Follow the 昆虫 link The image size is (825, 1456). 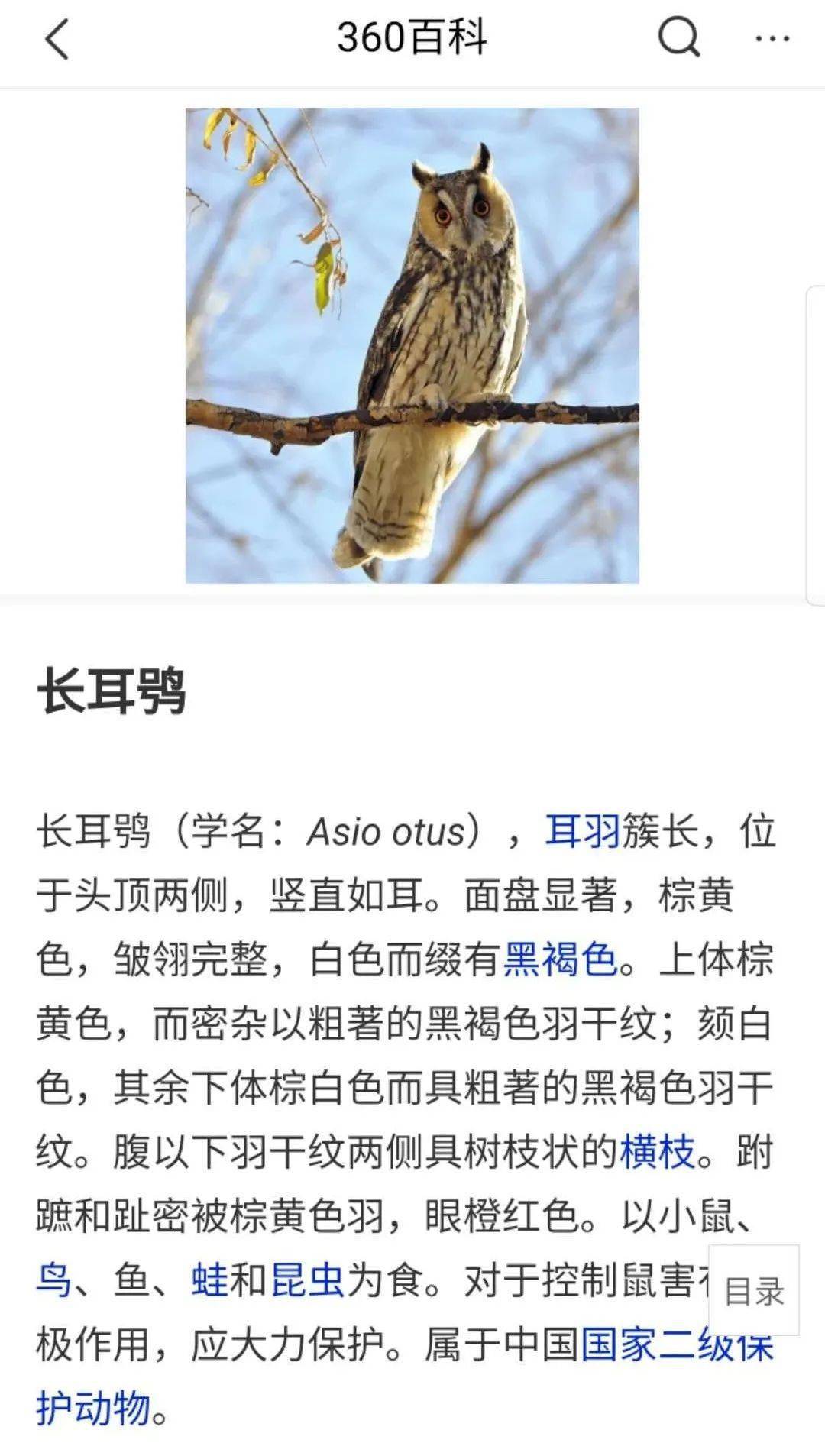(307, 1280)
